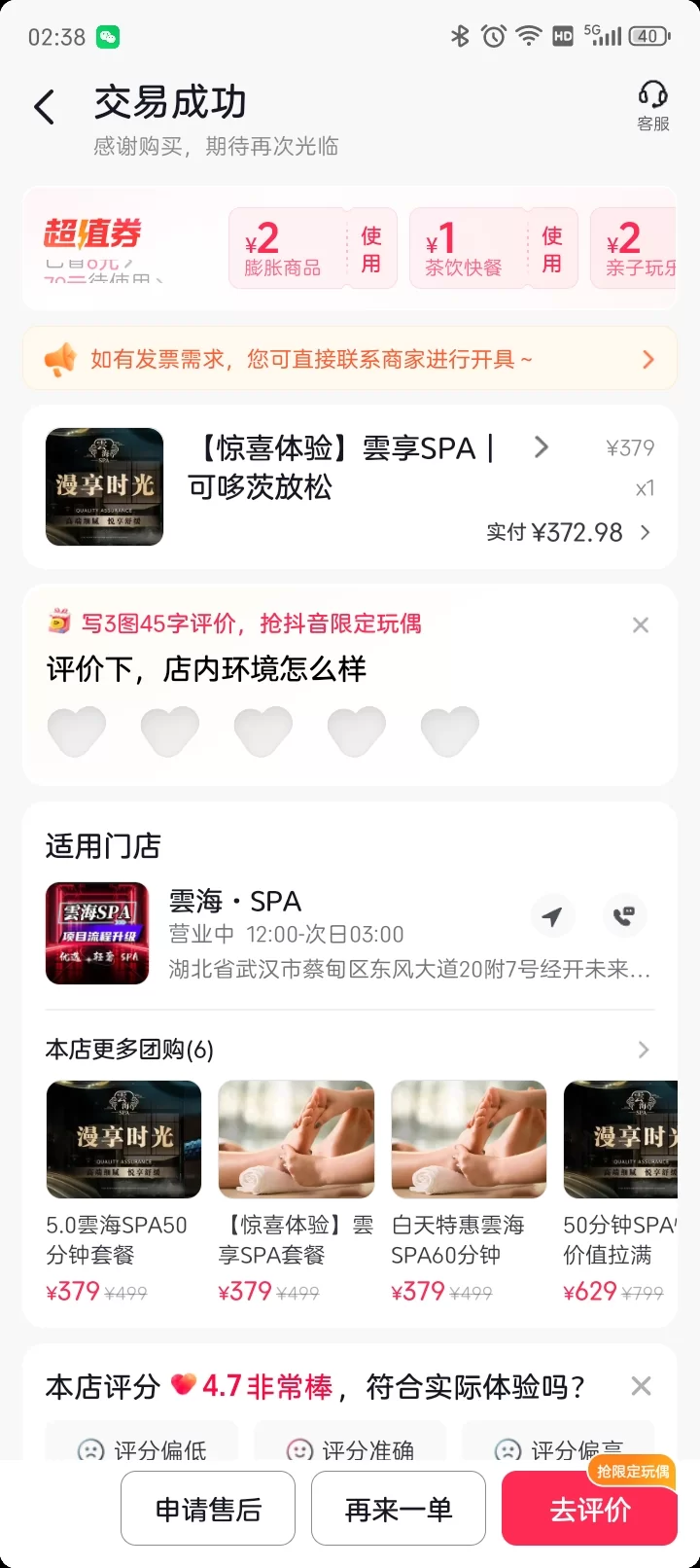The width and height of the screenshot is (700, 1568).
Task: Tap 申请售后 to request after-sales
Action: [x=208, y=1509]
